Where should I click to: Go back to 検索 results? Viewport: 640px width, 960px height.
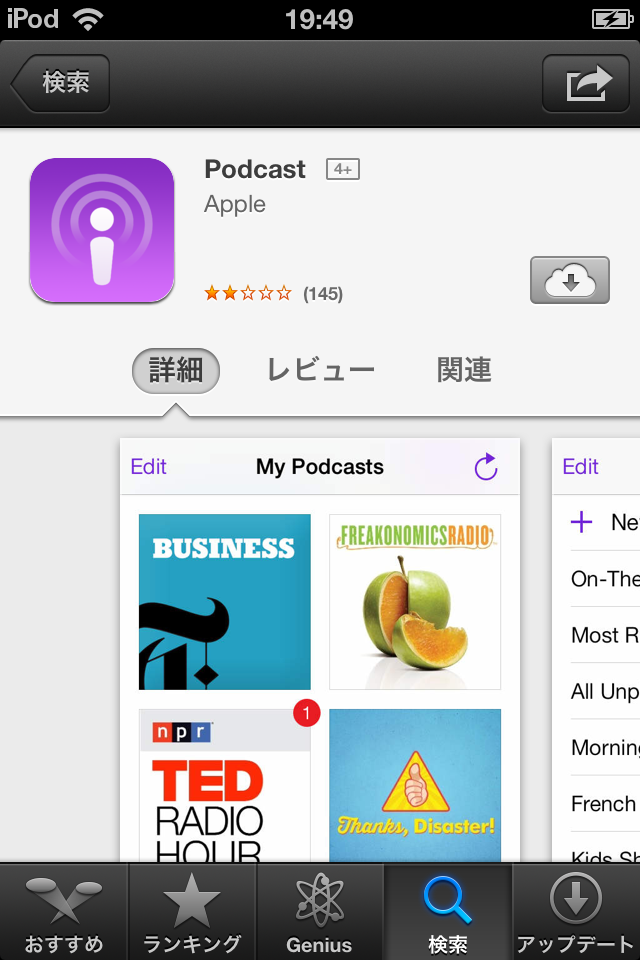coord(62,84)
